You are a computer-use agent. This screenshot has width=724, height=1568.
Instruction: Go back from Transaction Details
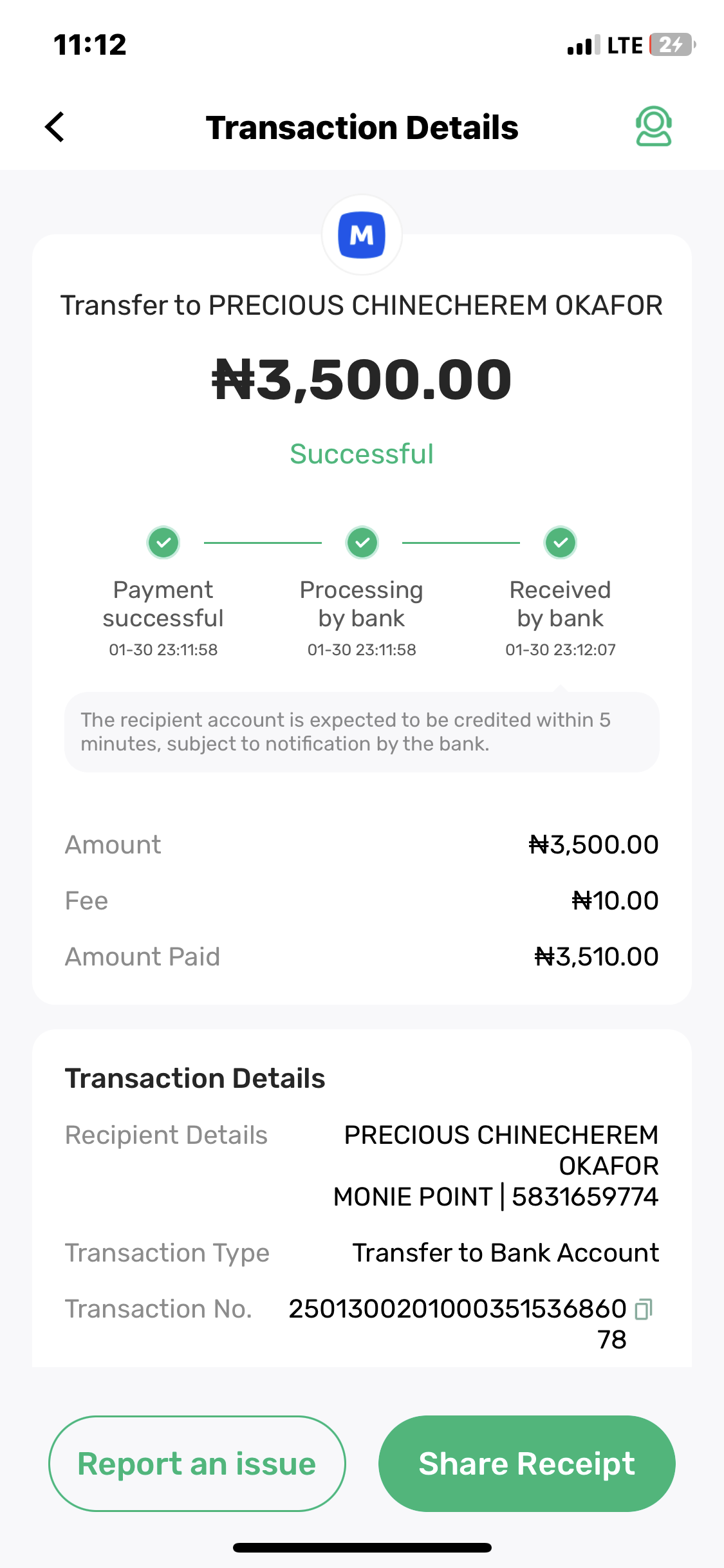pyautogui.click(x=55, y=127)
